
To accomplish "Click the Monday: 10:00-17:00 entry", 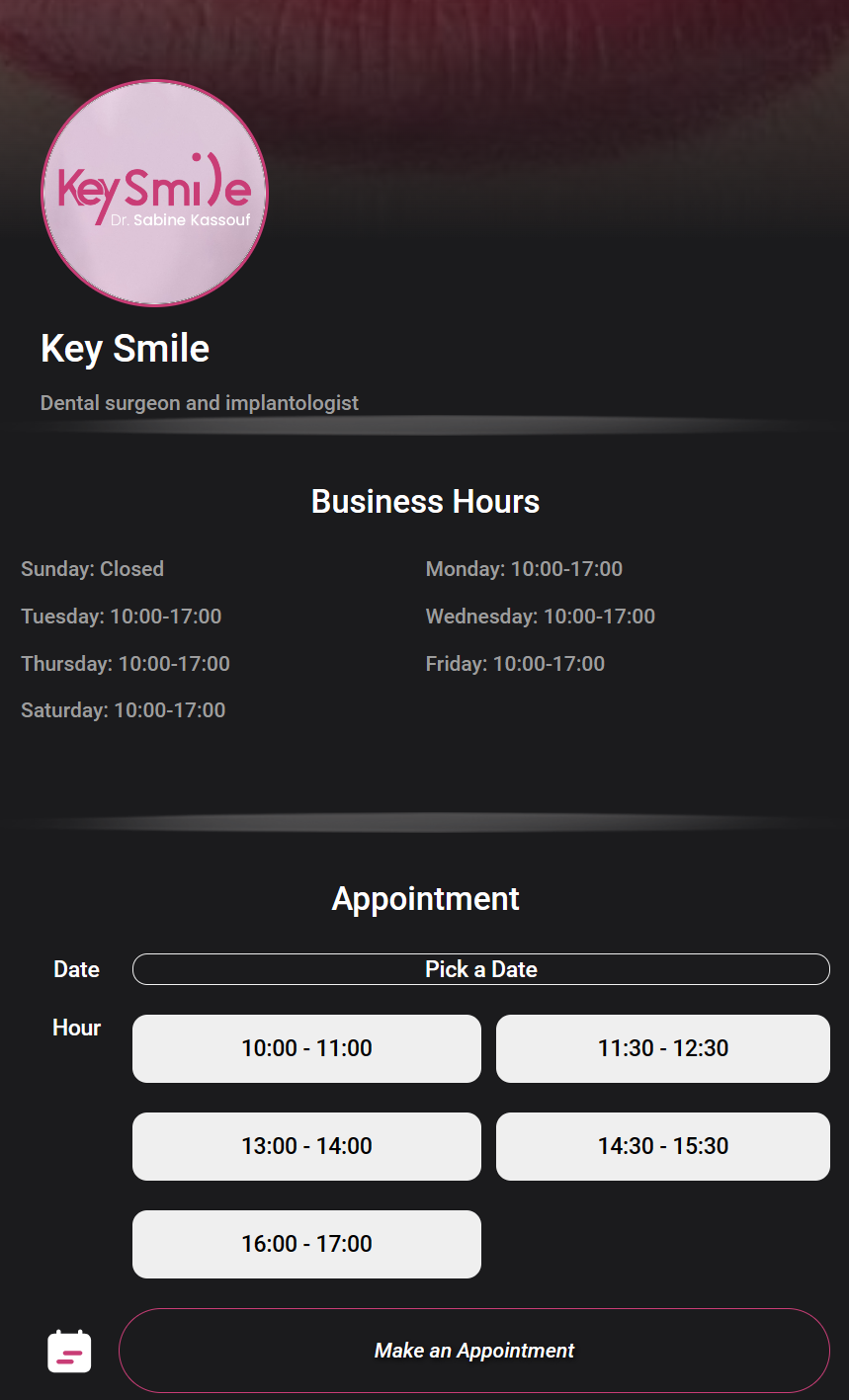I will point(524,569).
